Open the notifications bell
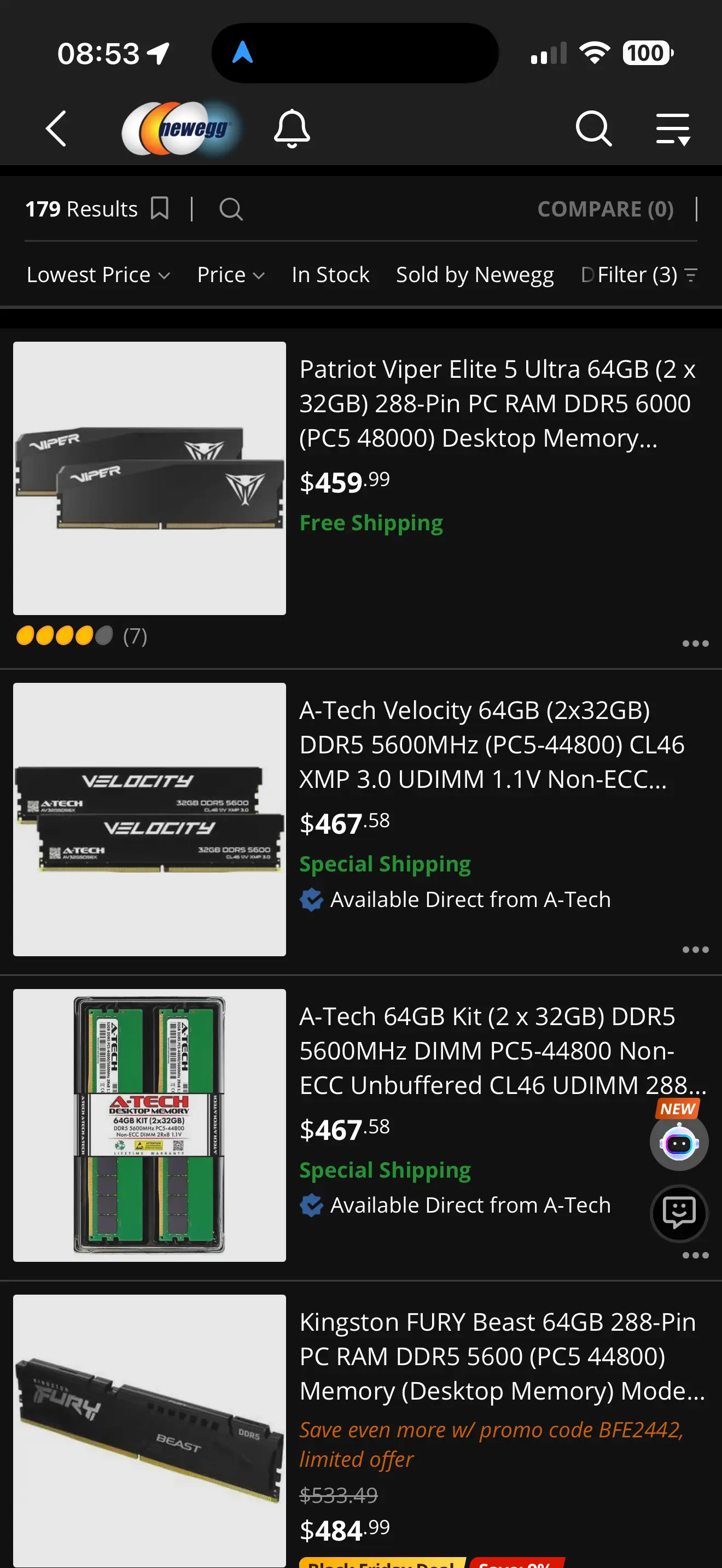 coord(292,128)
